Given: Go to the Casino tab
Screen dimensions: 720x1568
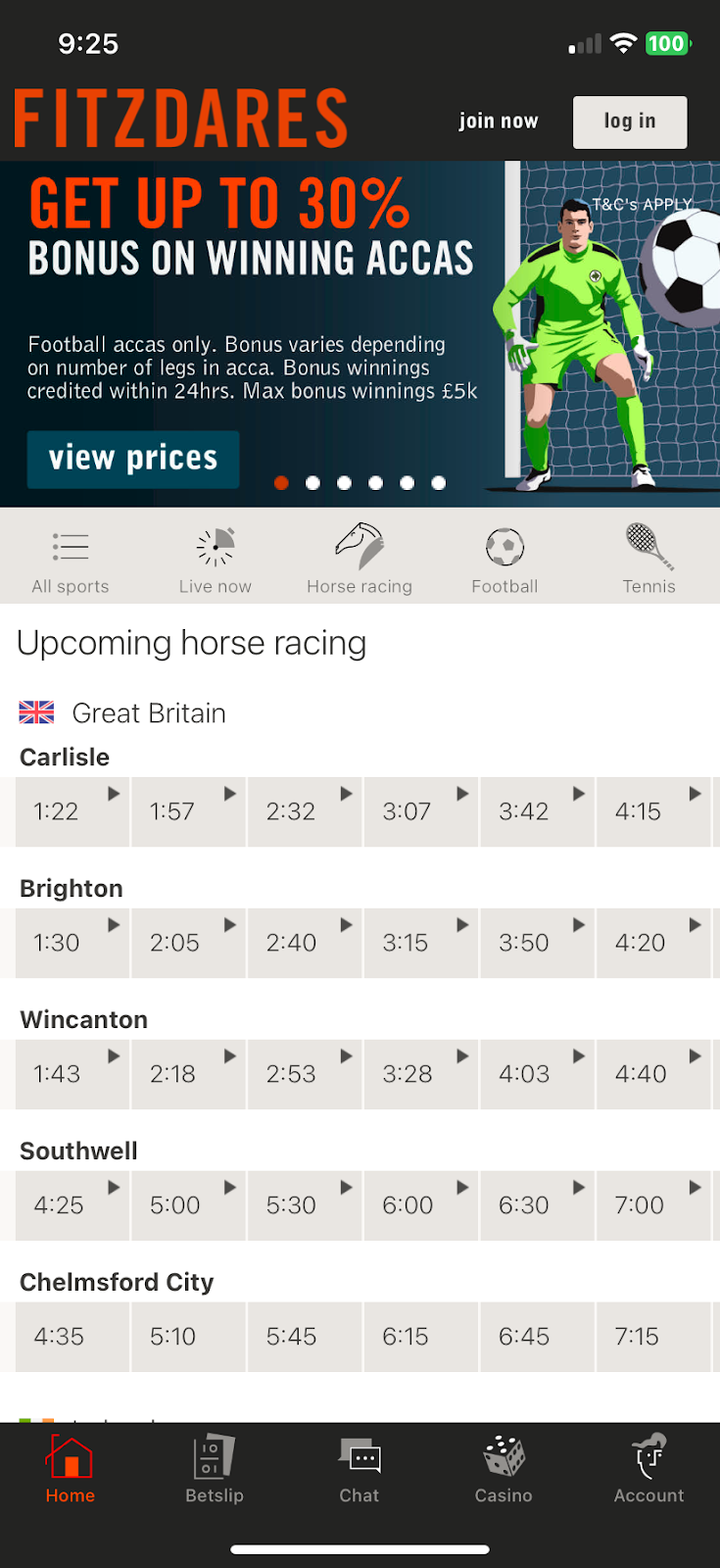Looking at the screenshot, I should [x=504, y=1470].
